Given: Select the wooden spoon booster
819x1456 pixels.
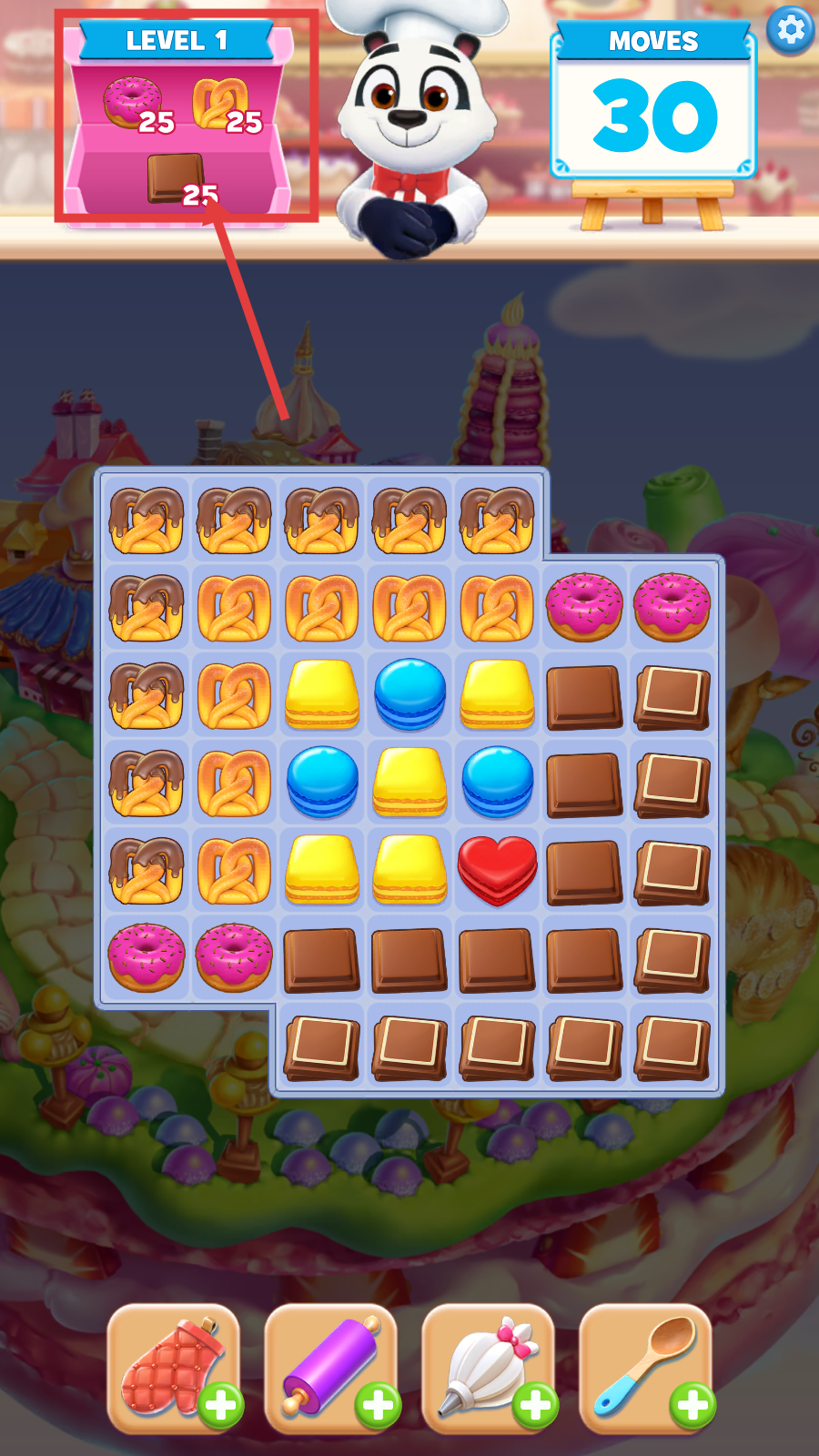Looking at the screenshot, I should click(x=645, y=1368).
